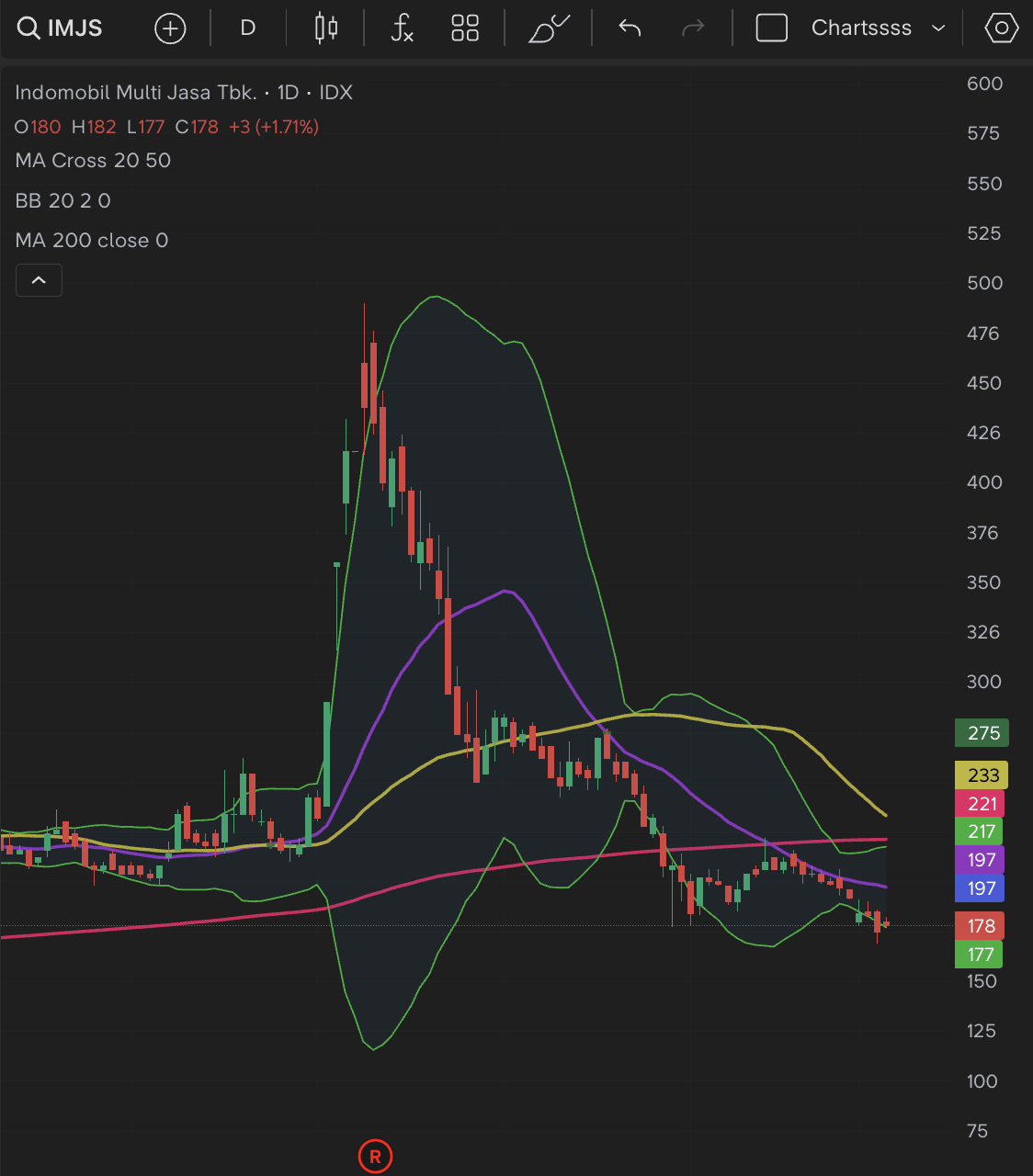The image size is (1033, 1176).
Task: Collapse the indicator legend with the chevron
Action: (39, 280)
